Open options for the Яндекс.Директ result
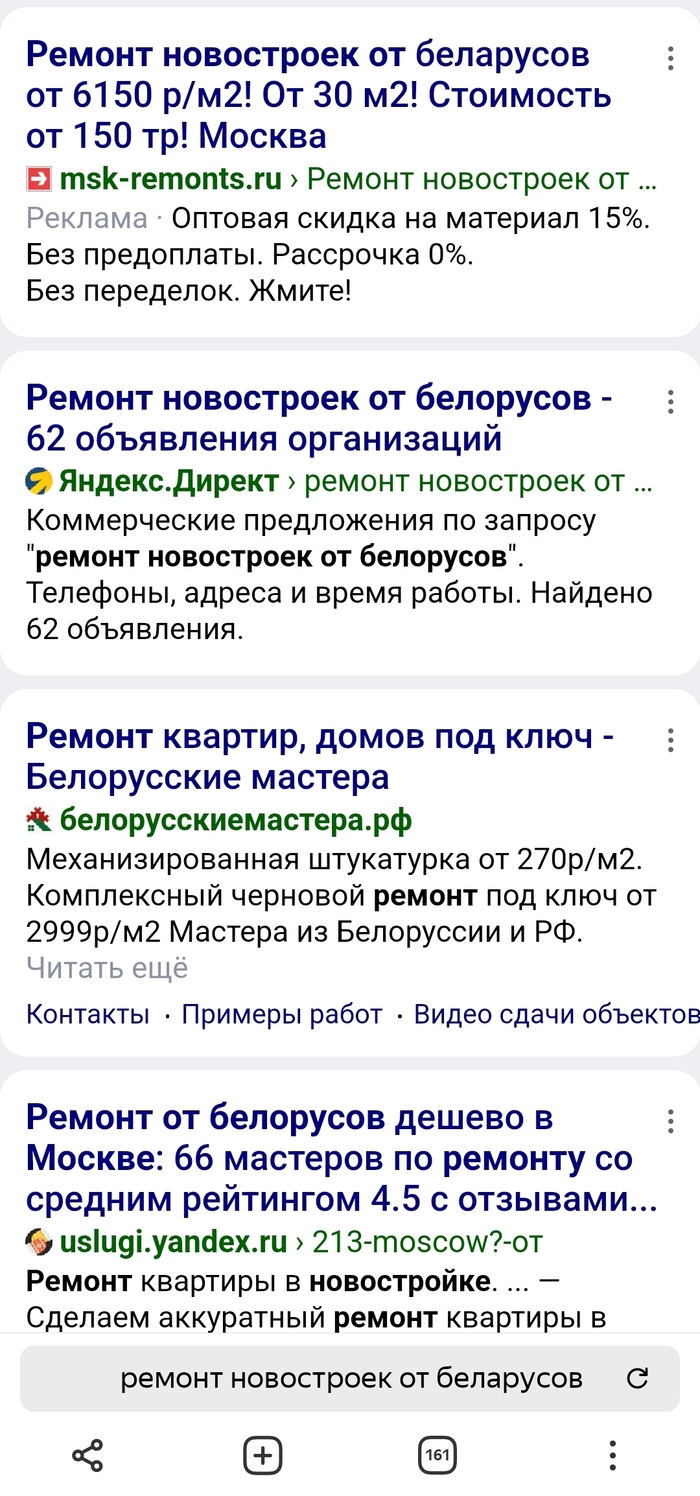This screenshot has height=1496, width=700. click(x=670, y=402)
